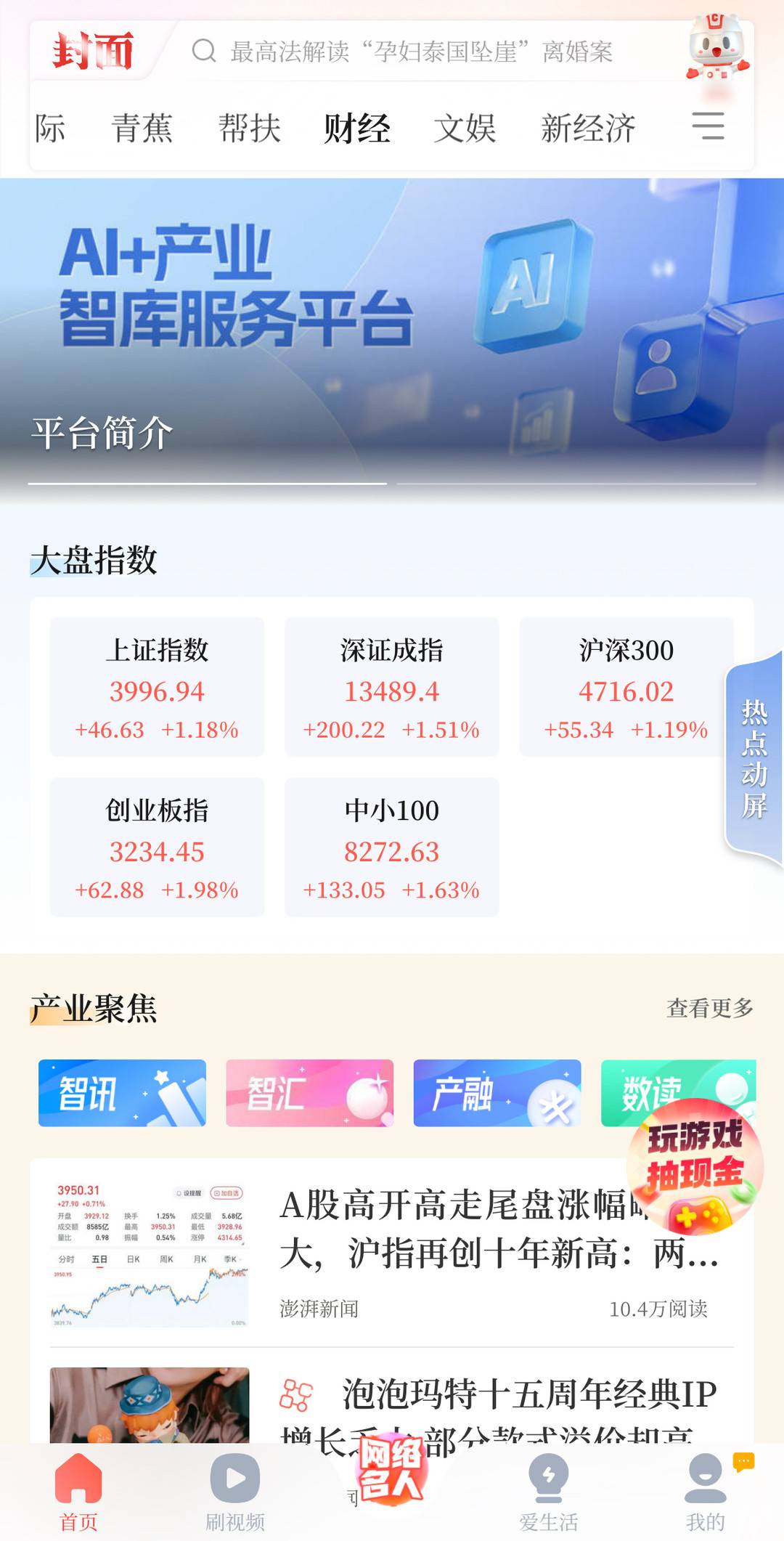Open the 深证成指 index card
Image resolution: width=784 pixels, height=1541 pixels.
tap(391, 687)
